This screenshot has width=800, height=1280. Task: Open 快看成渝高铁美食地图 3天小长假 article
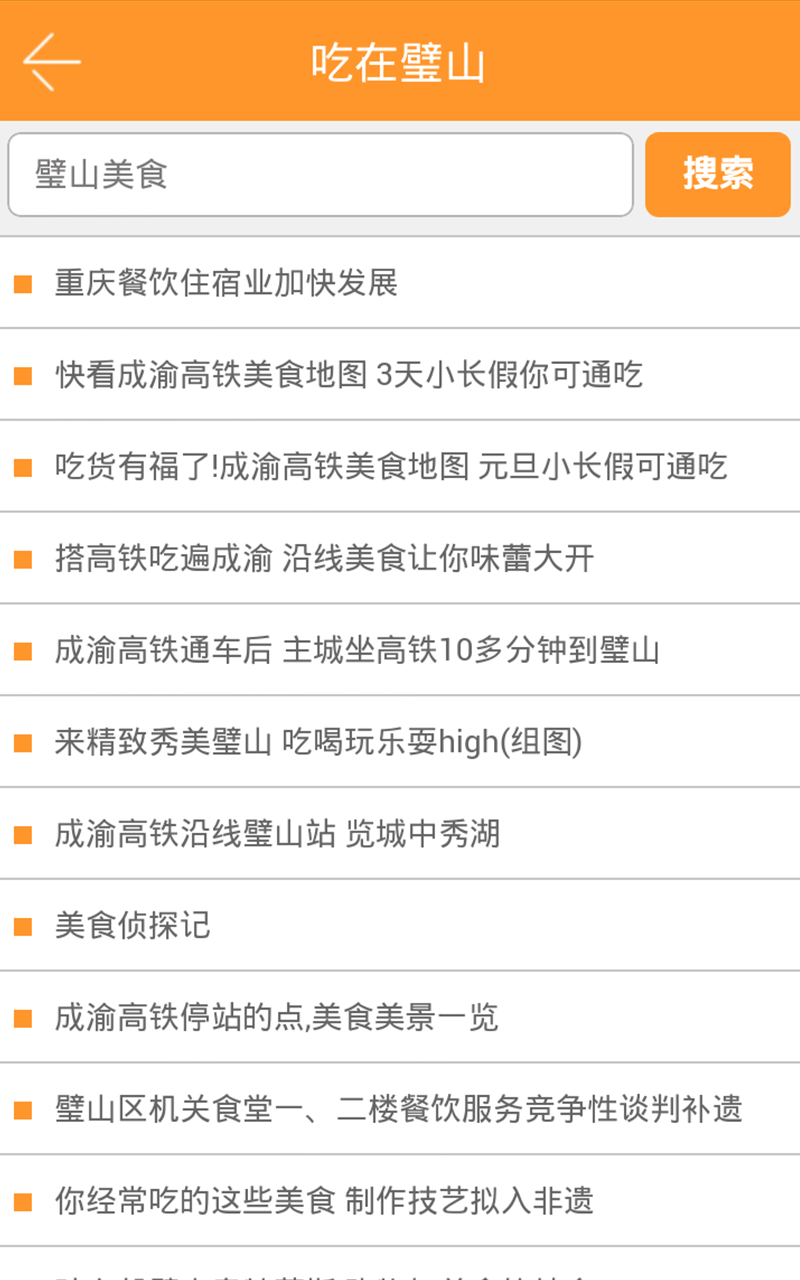348,375
